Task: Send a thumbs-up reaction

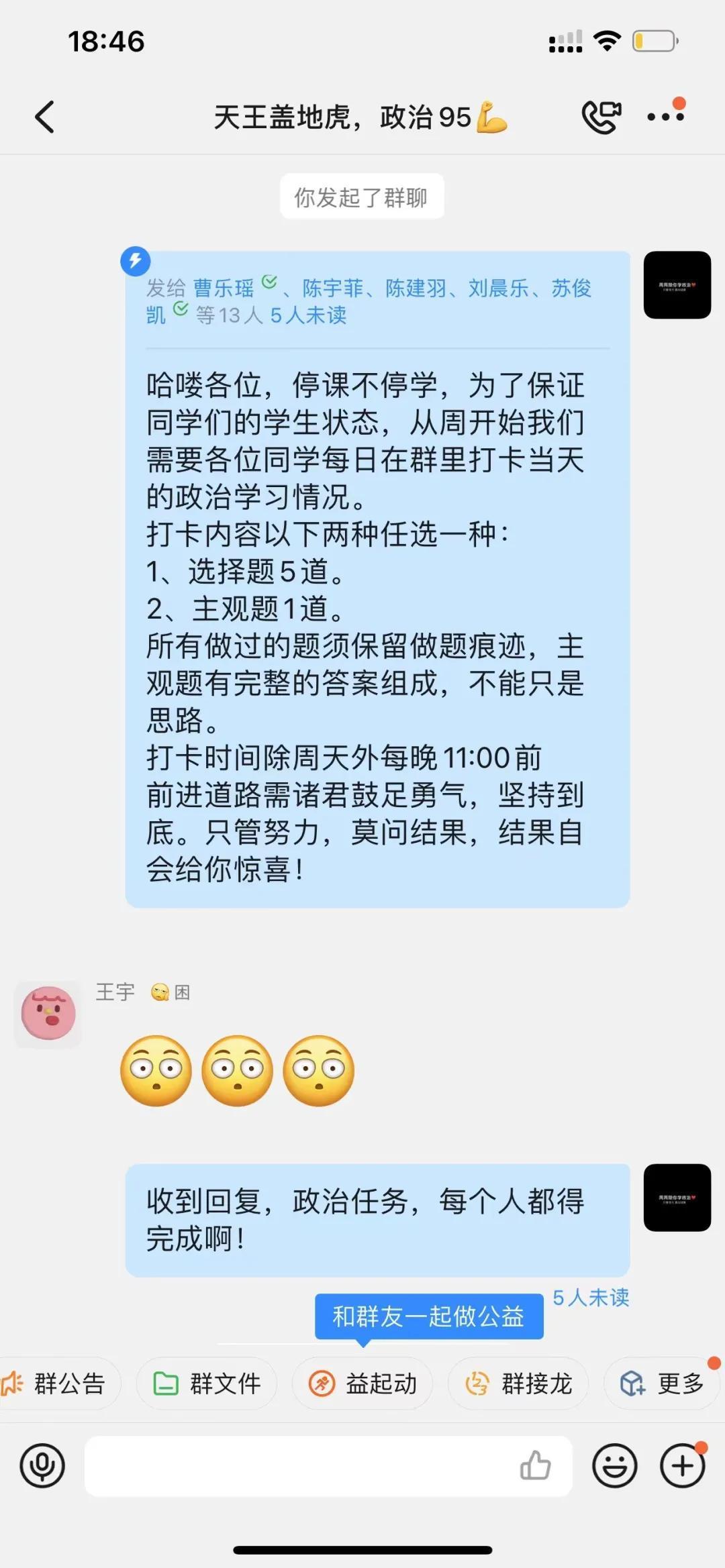Action: click(535, 1466)
